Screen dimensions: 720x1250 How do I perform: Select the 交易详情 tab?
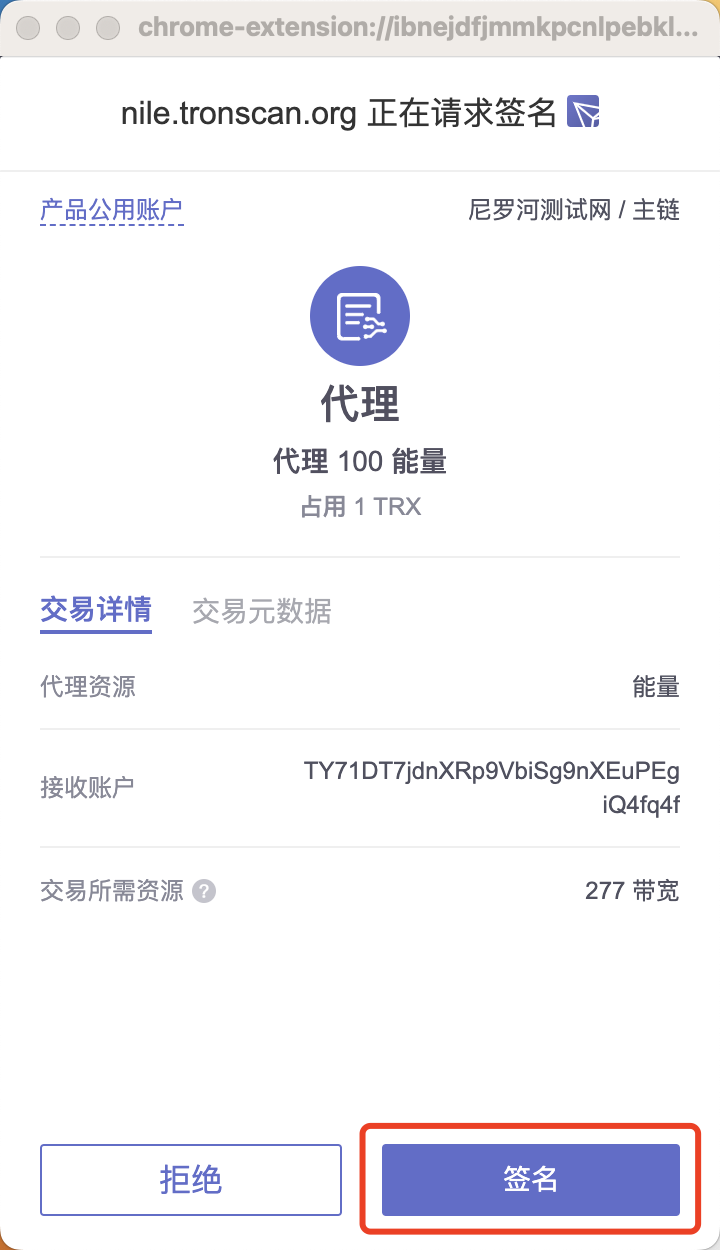[96, 609]
